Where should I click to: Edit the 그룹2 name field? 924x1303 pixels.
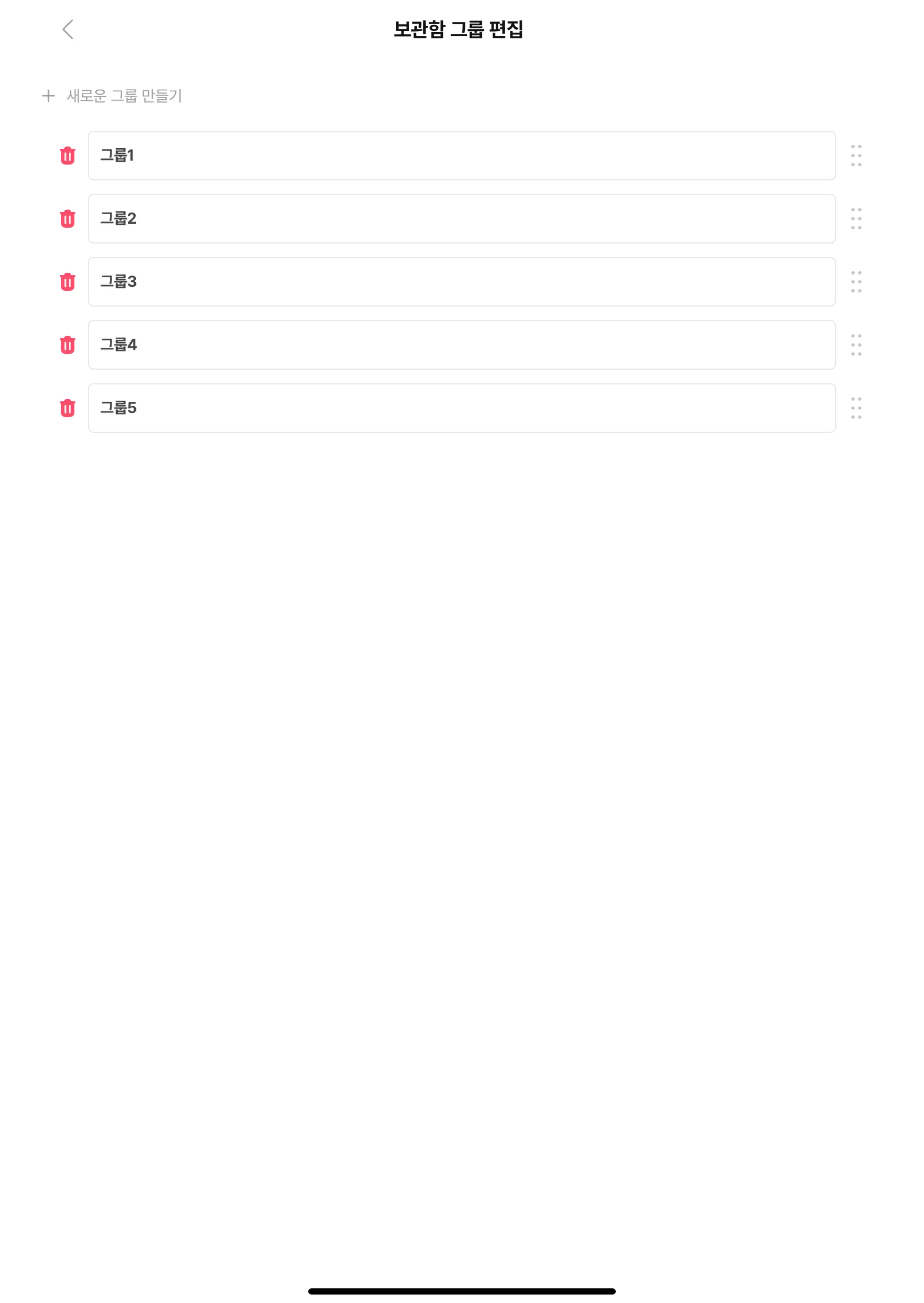[x=461, y=219]
